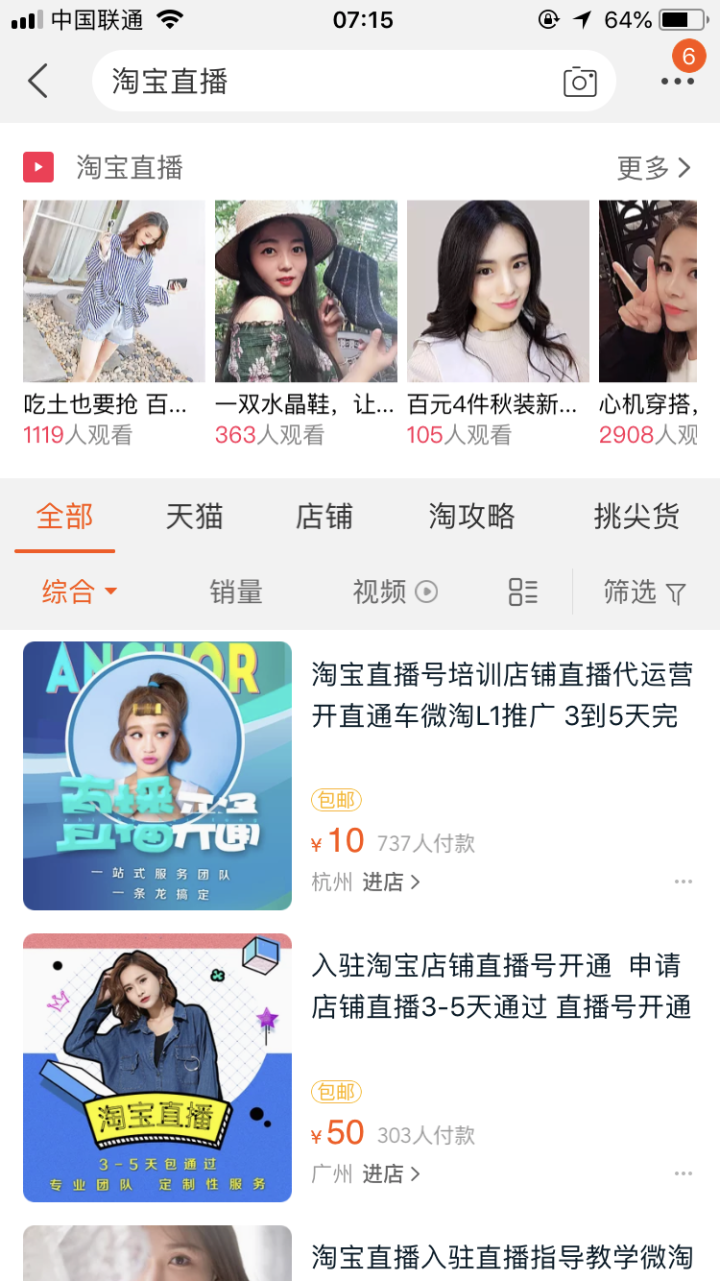Switch to the 挑尖货 tab
The image size is (720, 1281).
click(x=636, y=516)
